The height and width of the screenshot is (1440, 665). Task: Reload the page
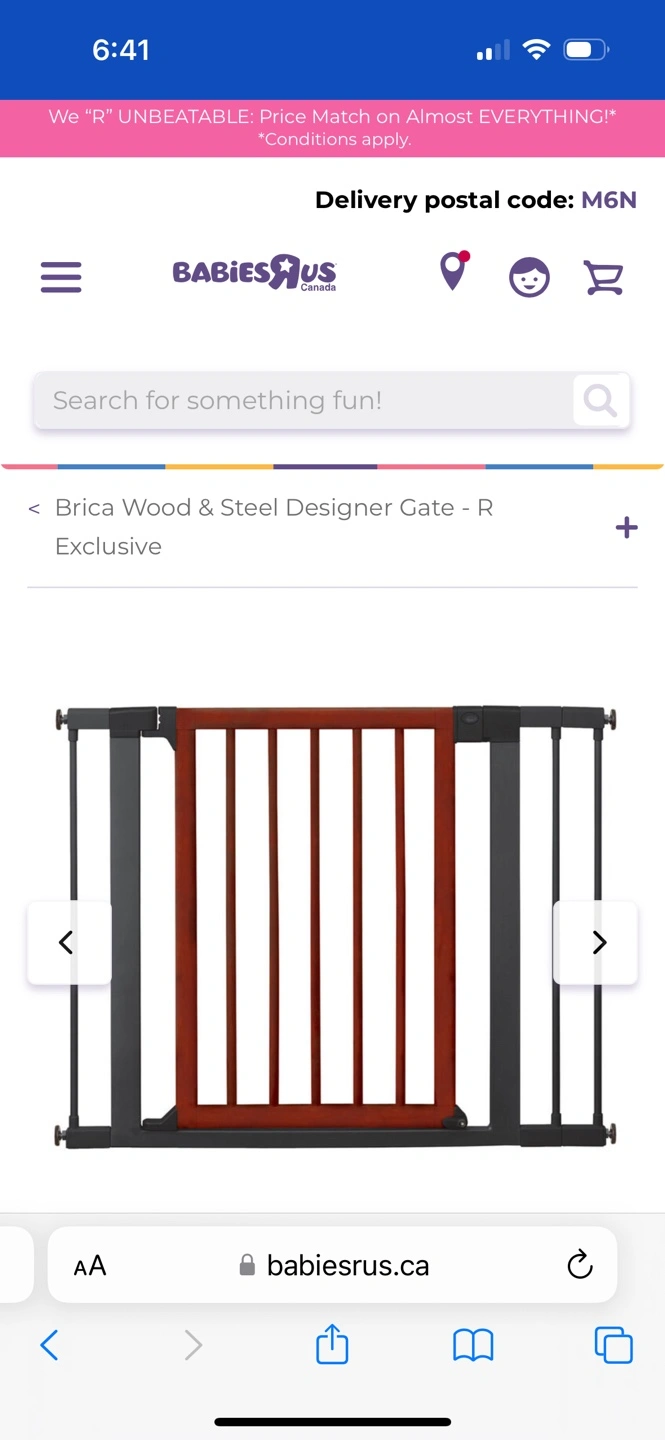(x=580, y=1265)
